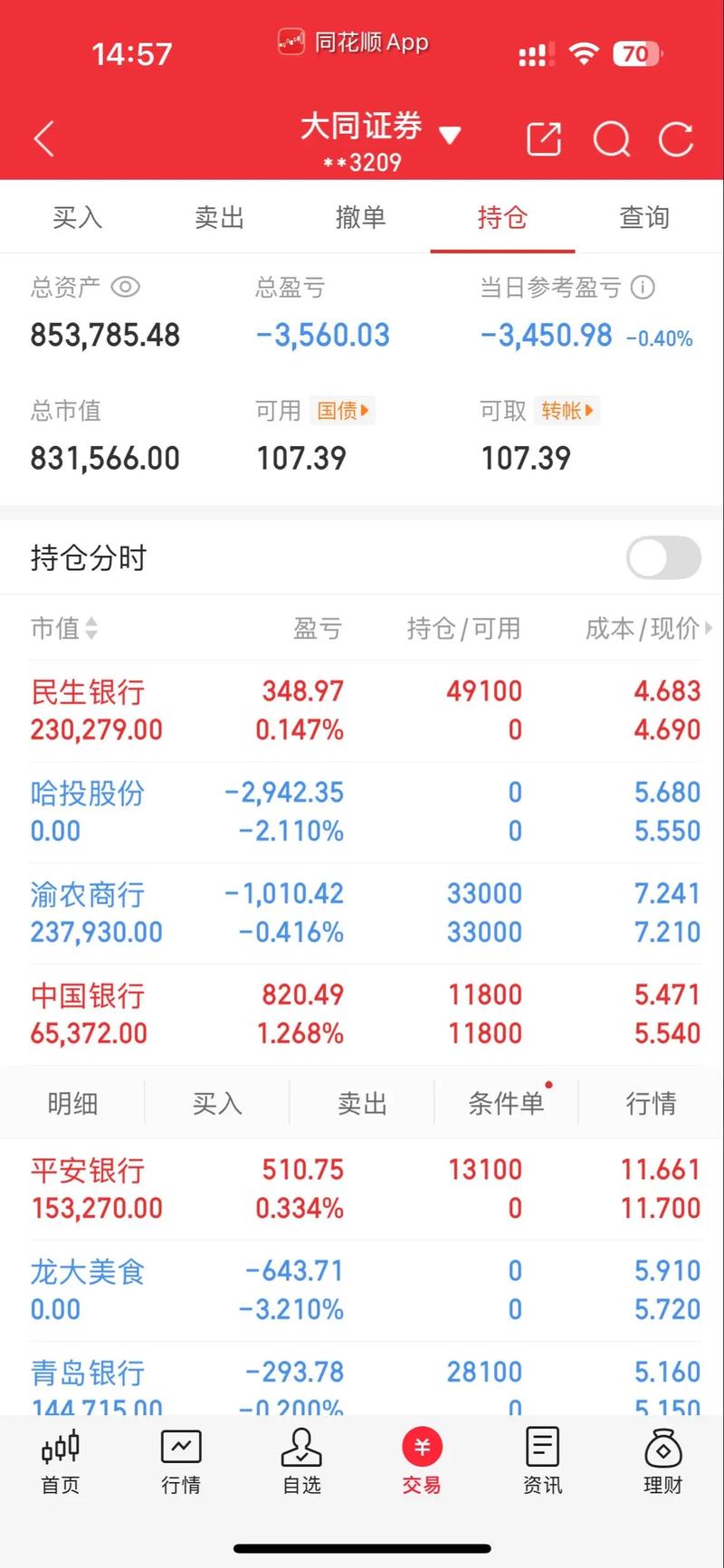Tap the 转帐 transfer button
The image size is (724, 1568).
coord(567,411)
